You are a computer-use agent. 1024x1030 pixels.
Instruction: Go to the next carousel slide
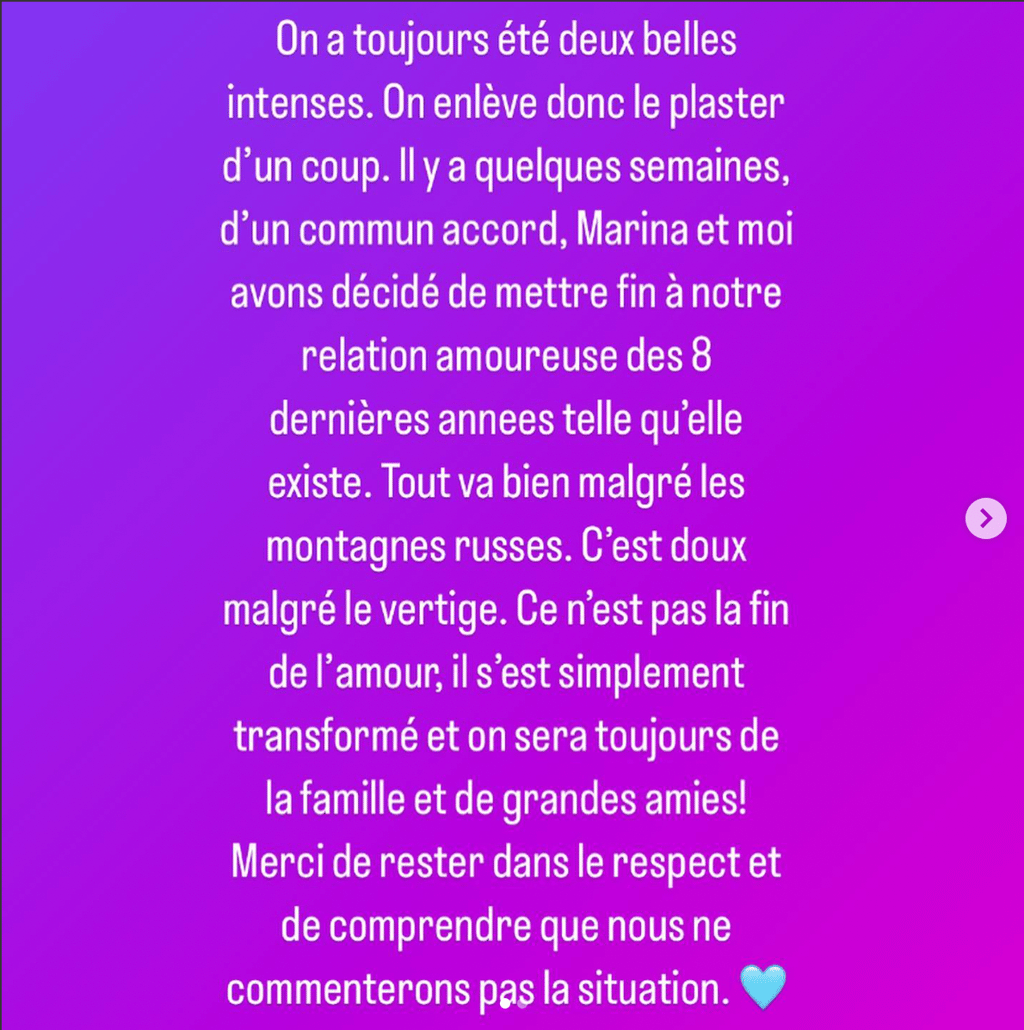pyautogui.click(x=986, y=518)
